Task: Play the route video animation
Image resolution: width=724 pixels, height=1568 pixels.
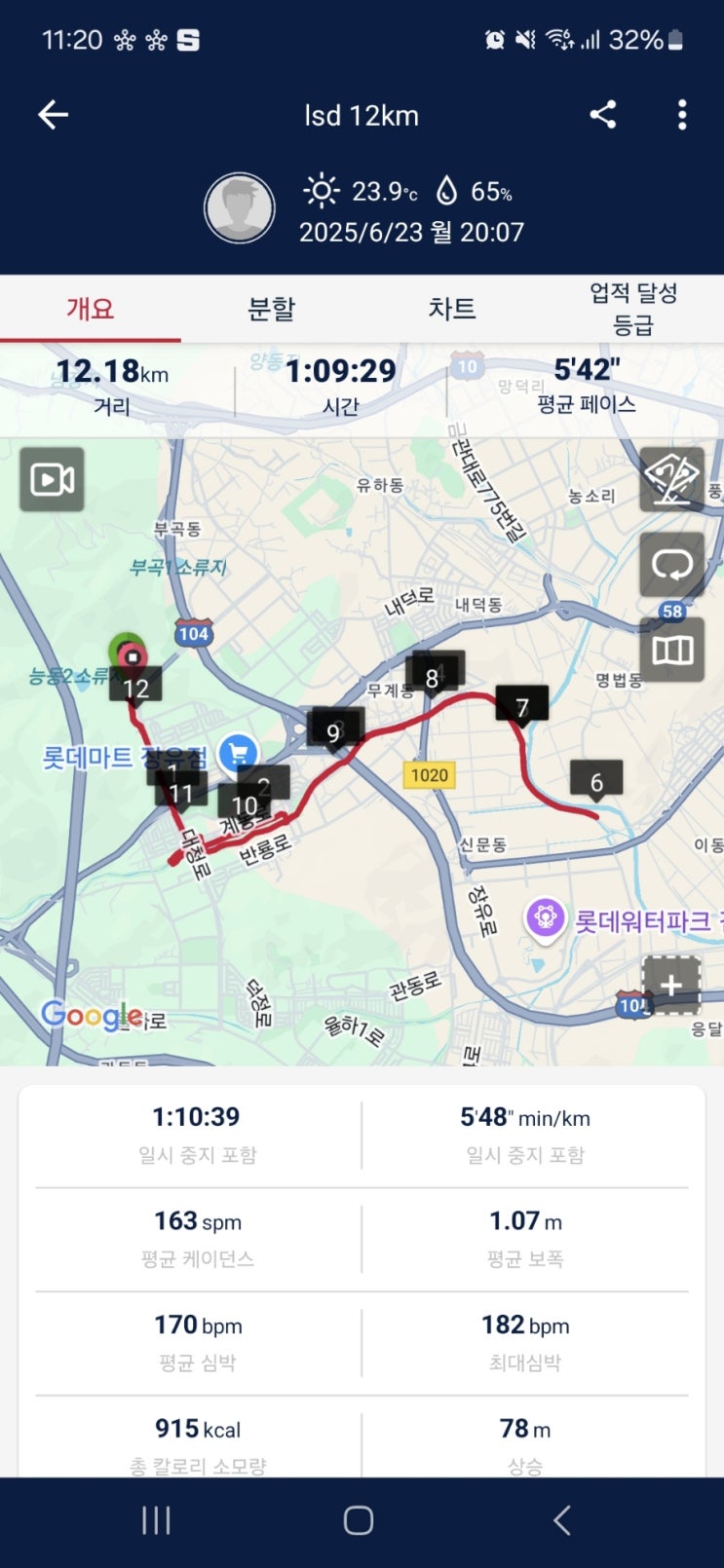Action: (52, 479)
